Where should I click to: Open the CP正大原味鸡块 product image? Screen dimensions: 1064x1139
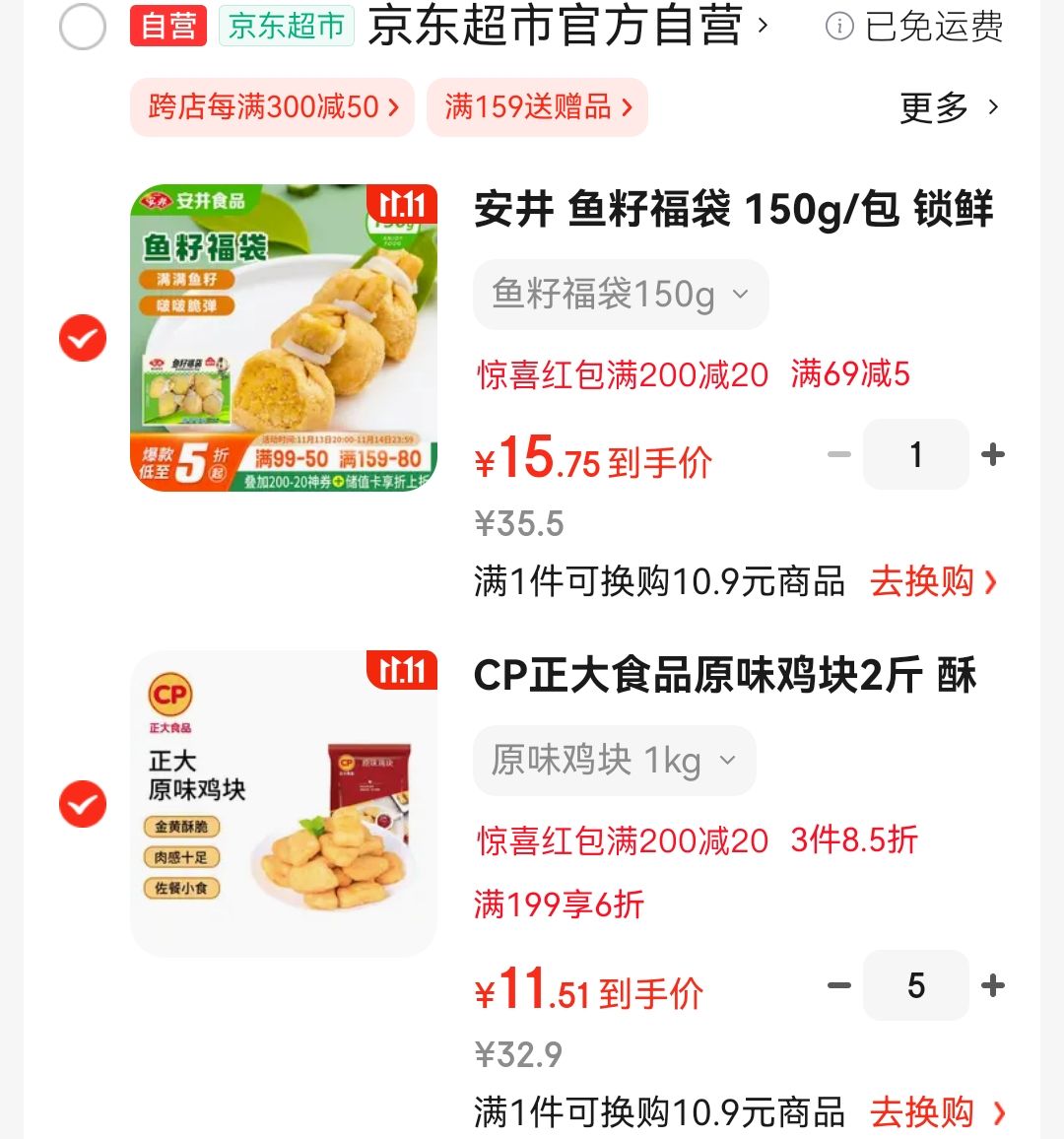pos(284,804)
